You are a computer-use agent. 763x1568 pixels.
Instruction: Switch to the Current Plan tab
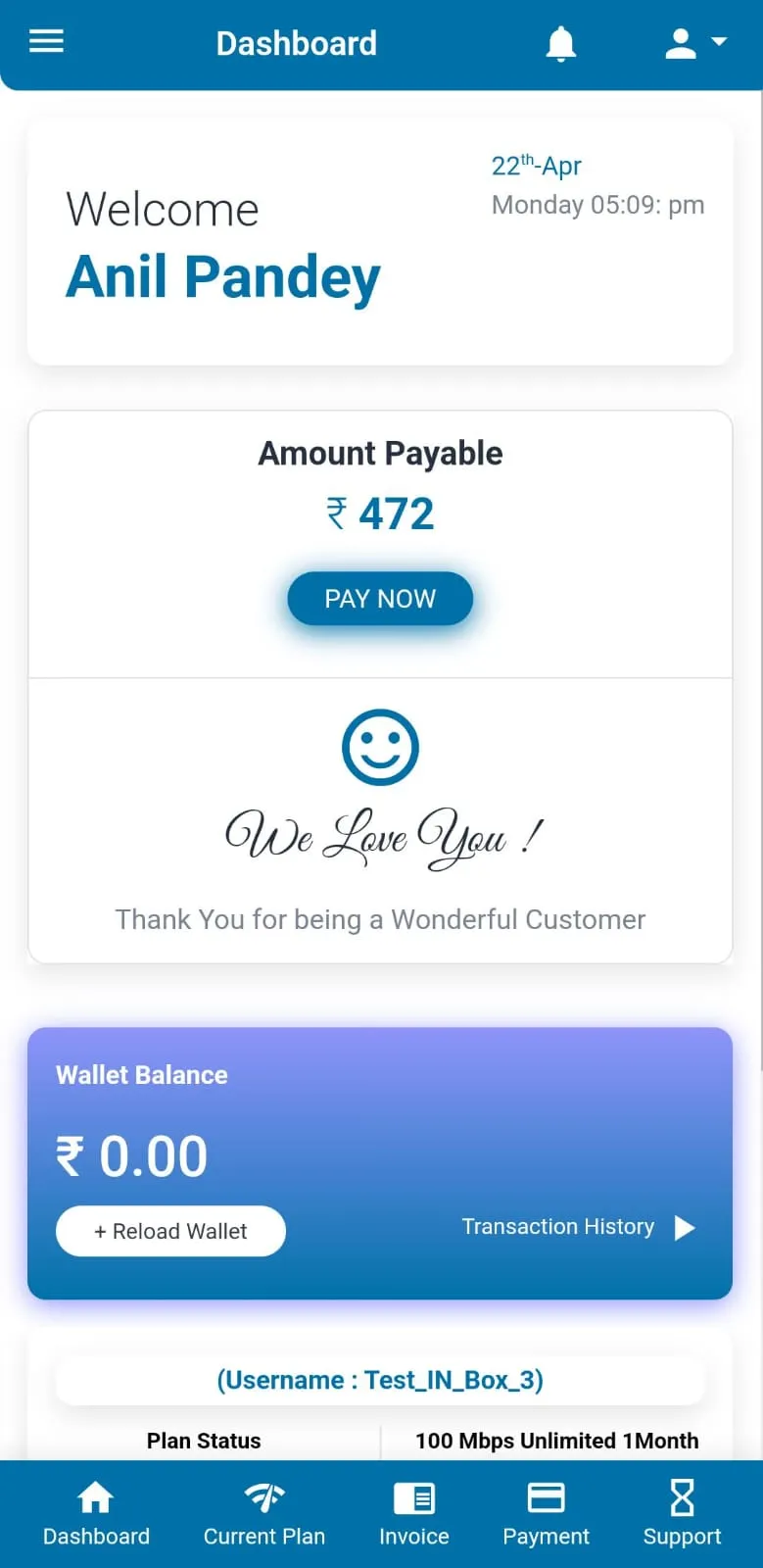(x=263, y=1514)
